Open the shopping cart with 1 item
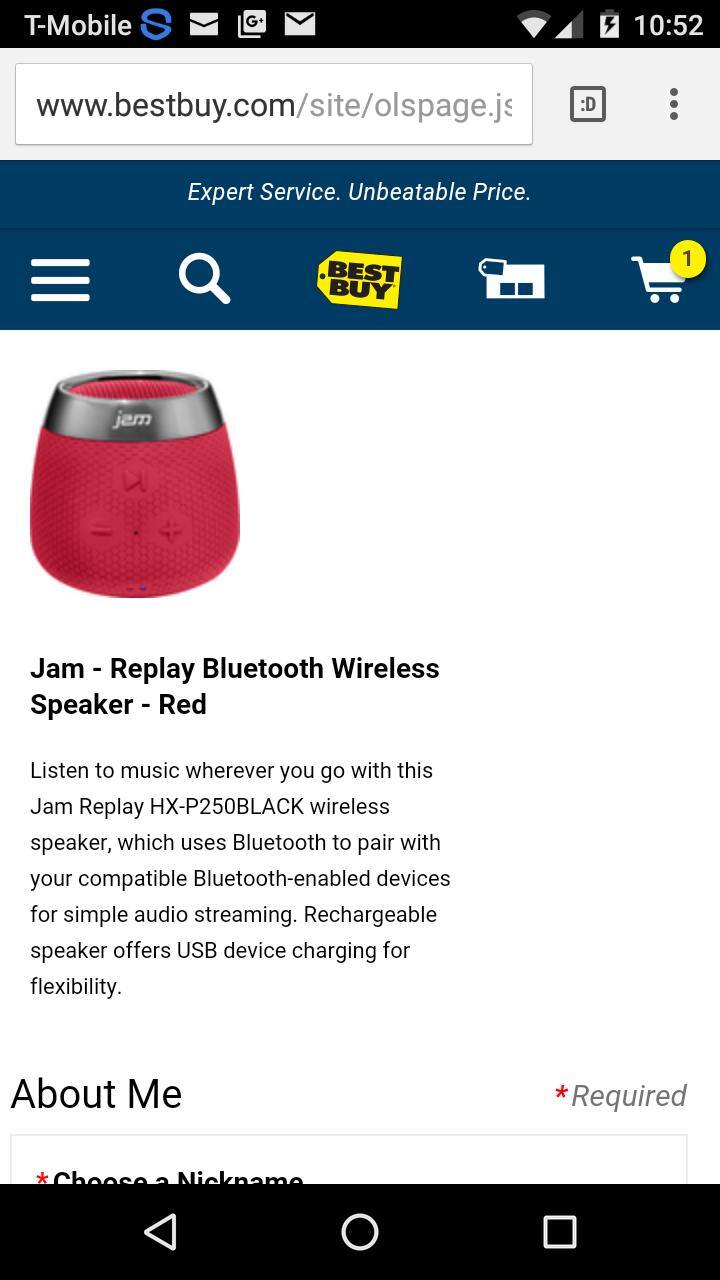Viewport: 720px width, 1280px height. tap(662, 277)
